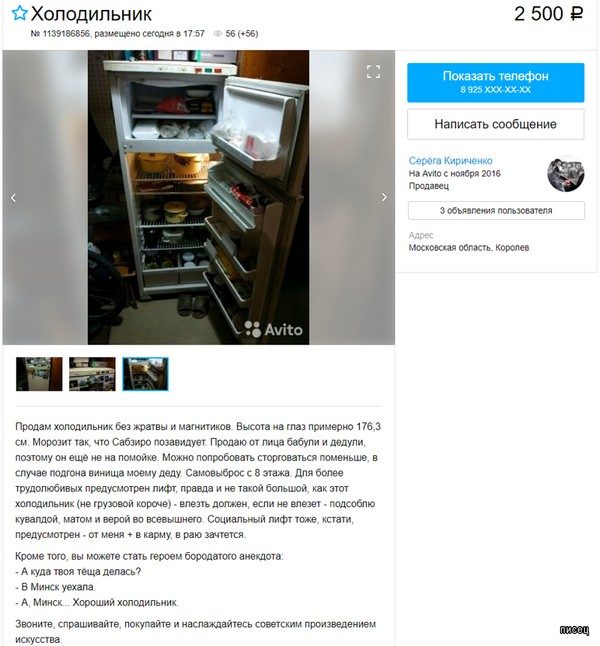
Task: Select the second photo thumbnail
Action: point(92,374)
